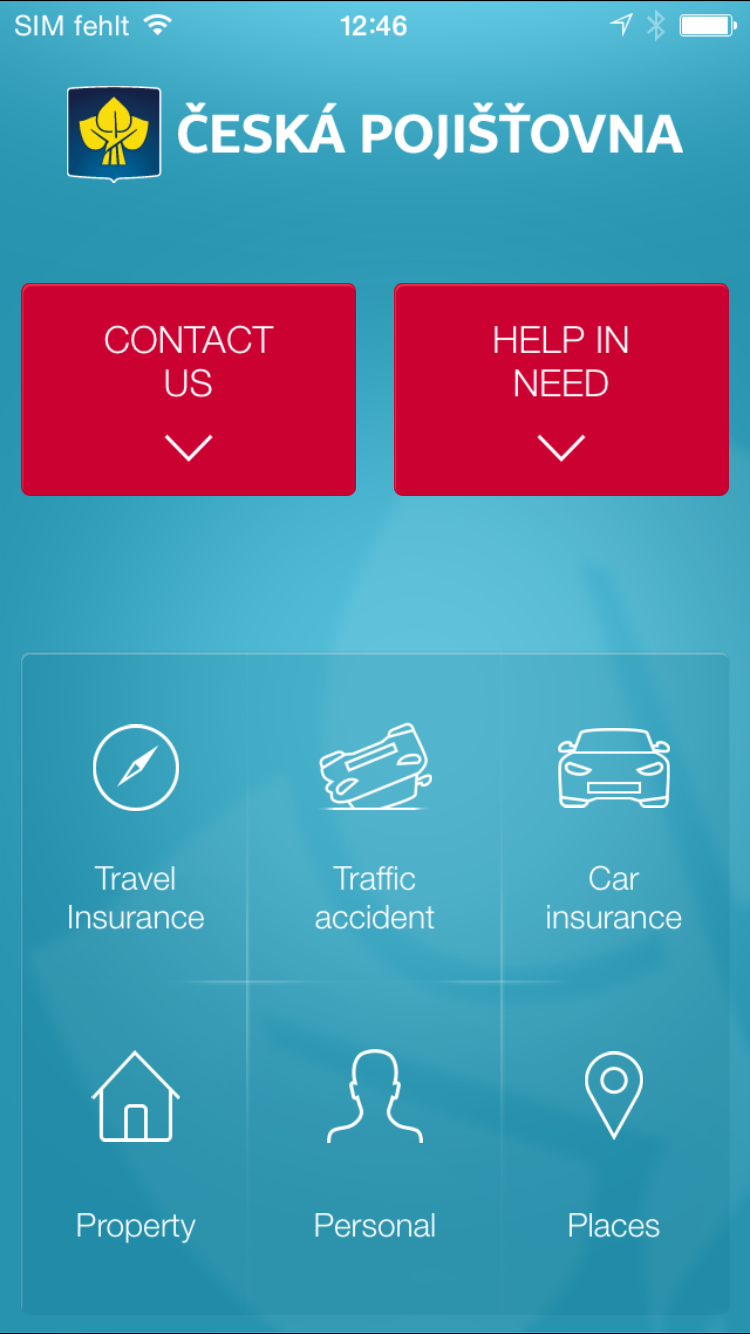
Task: Open Travel Insurance section
Action: tap(135, 818)
